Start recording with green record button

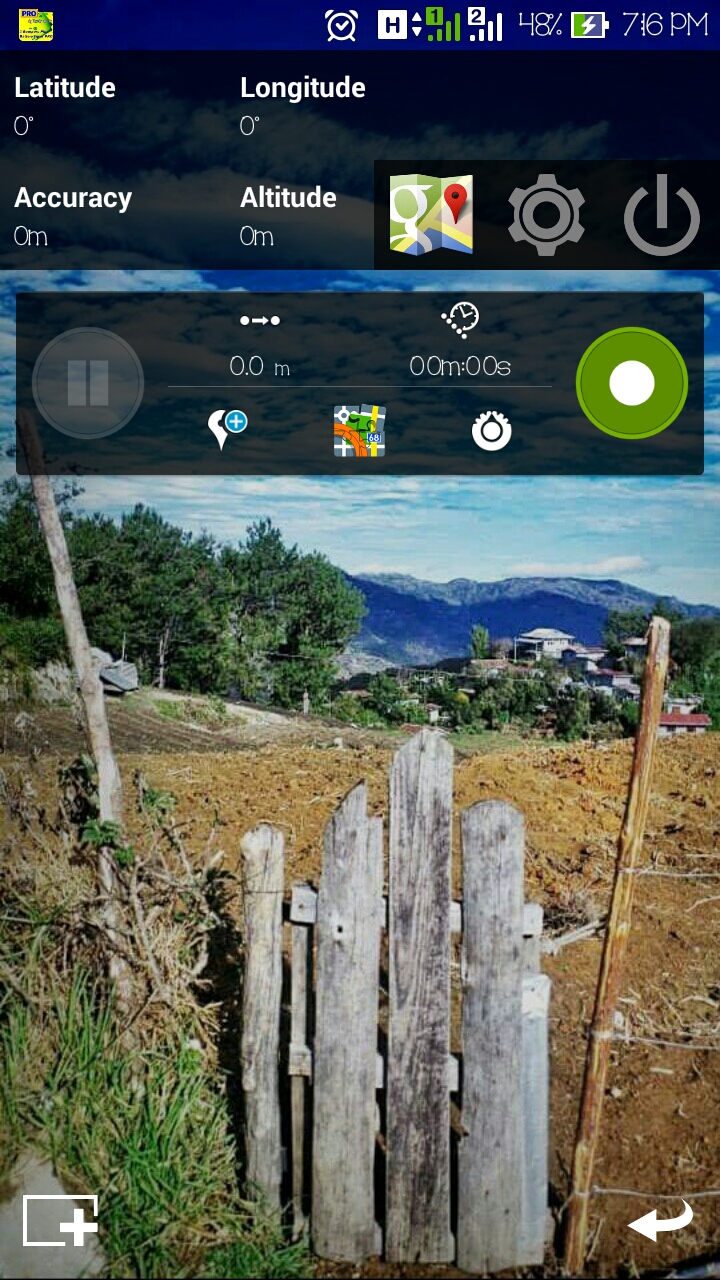631,383
